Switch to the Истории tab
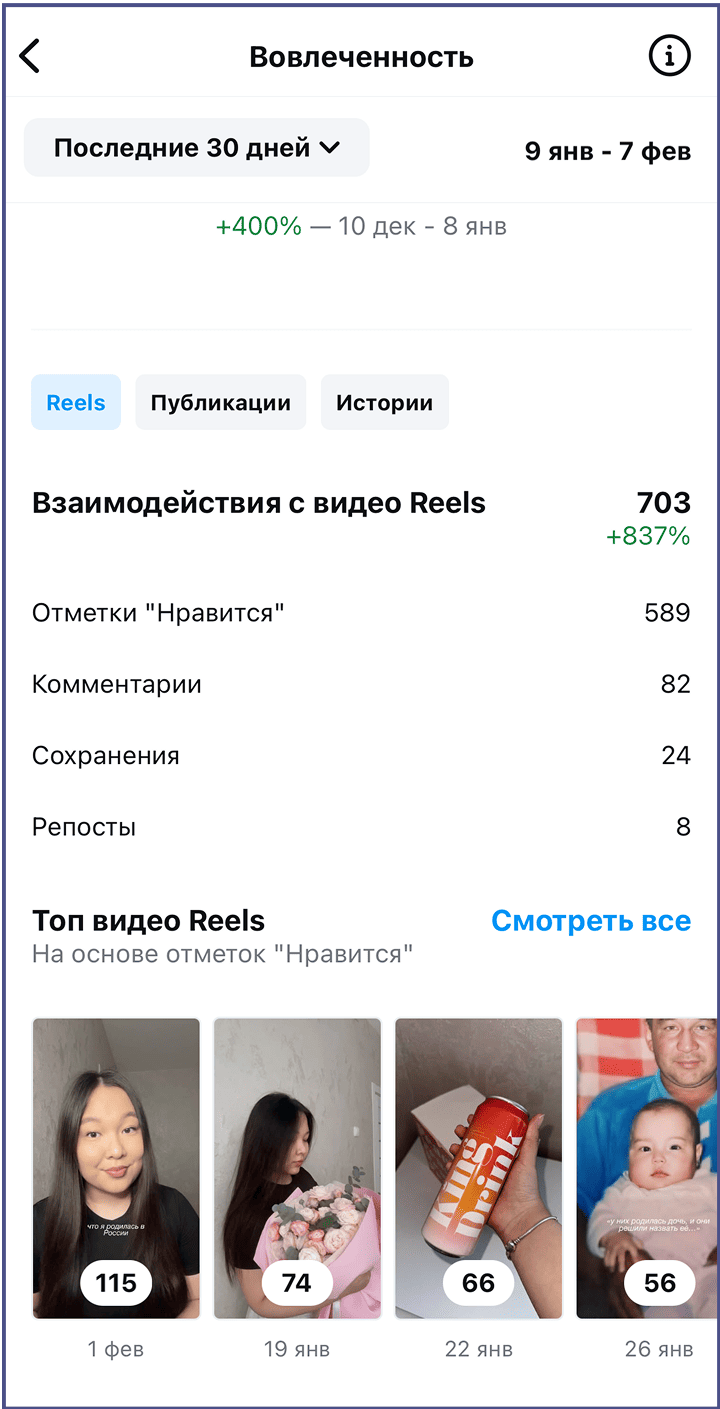This screenshot has width=720, height=1409. [384, 403]
